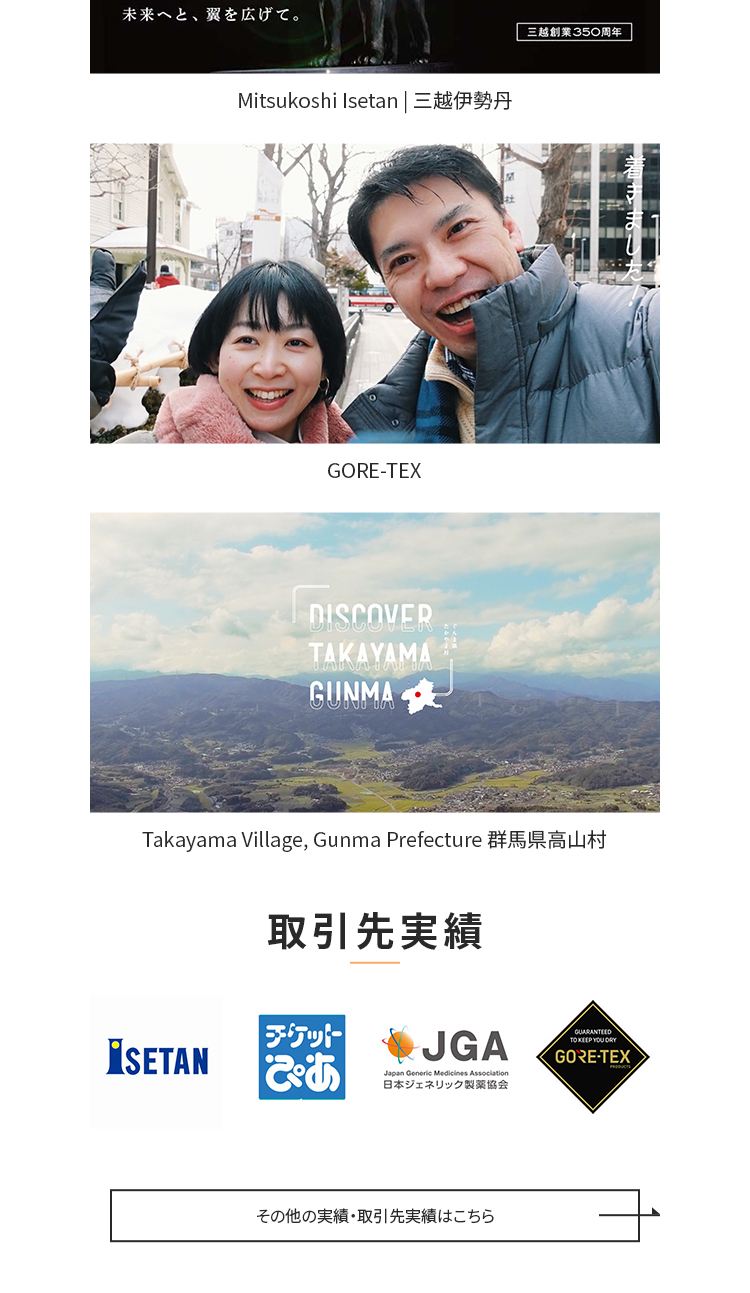Viewport: 750px width, 1293px height.
Task: Tap その他の実績・取引先実績はこちら button
Action: (375, 1216)
